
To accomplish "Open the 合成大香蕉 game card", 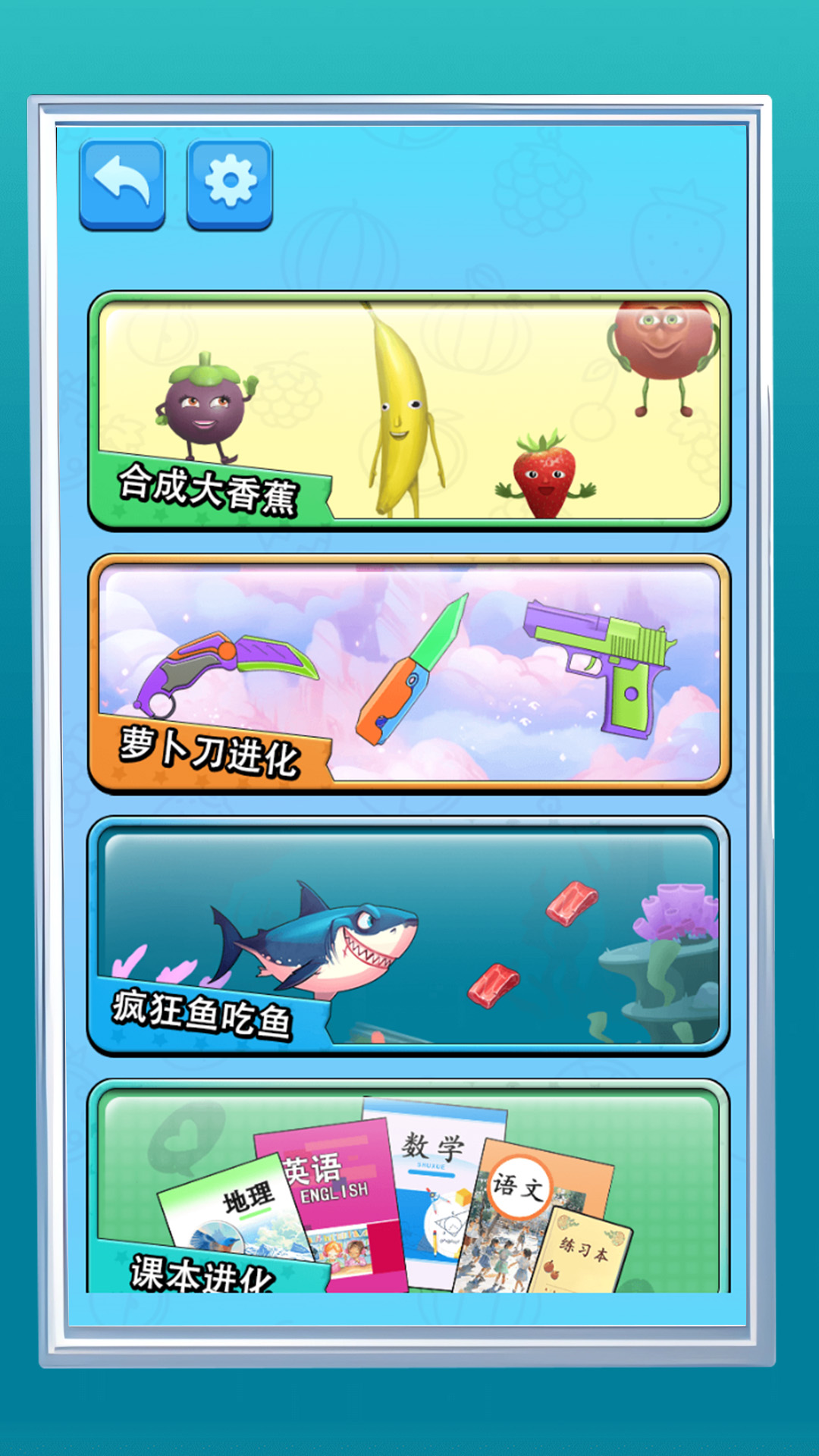I will pos(409,410).
